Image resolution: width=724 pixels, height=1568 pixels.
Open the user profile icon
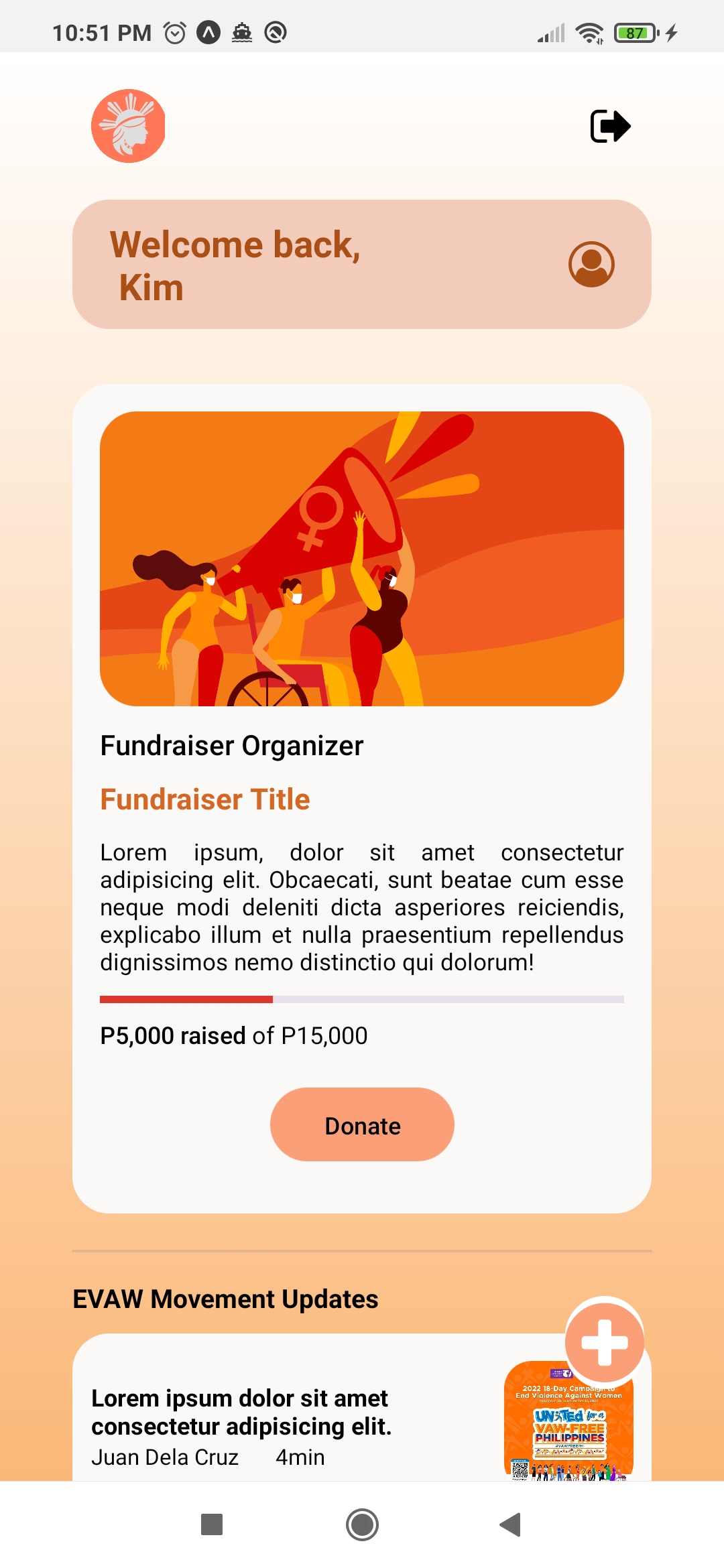pyautogui.click(x=591, y=264)
